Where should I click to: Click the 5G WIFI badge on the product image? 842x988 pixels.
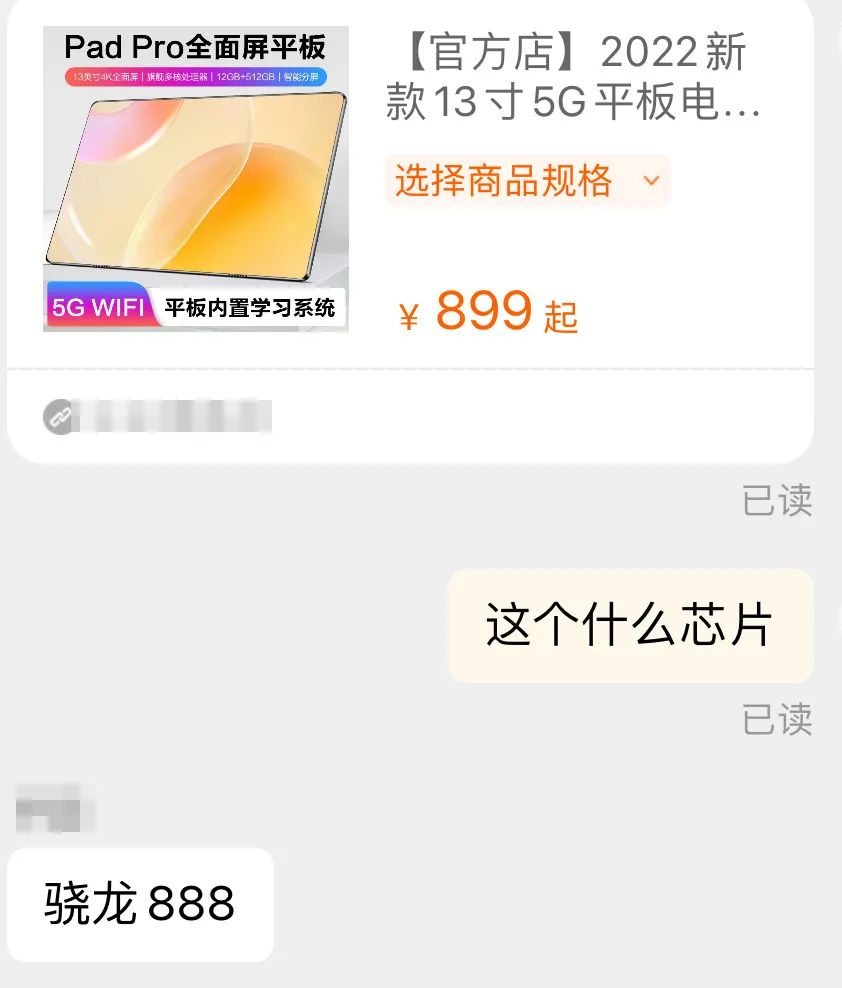(x=96, y=308)
